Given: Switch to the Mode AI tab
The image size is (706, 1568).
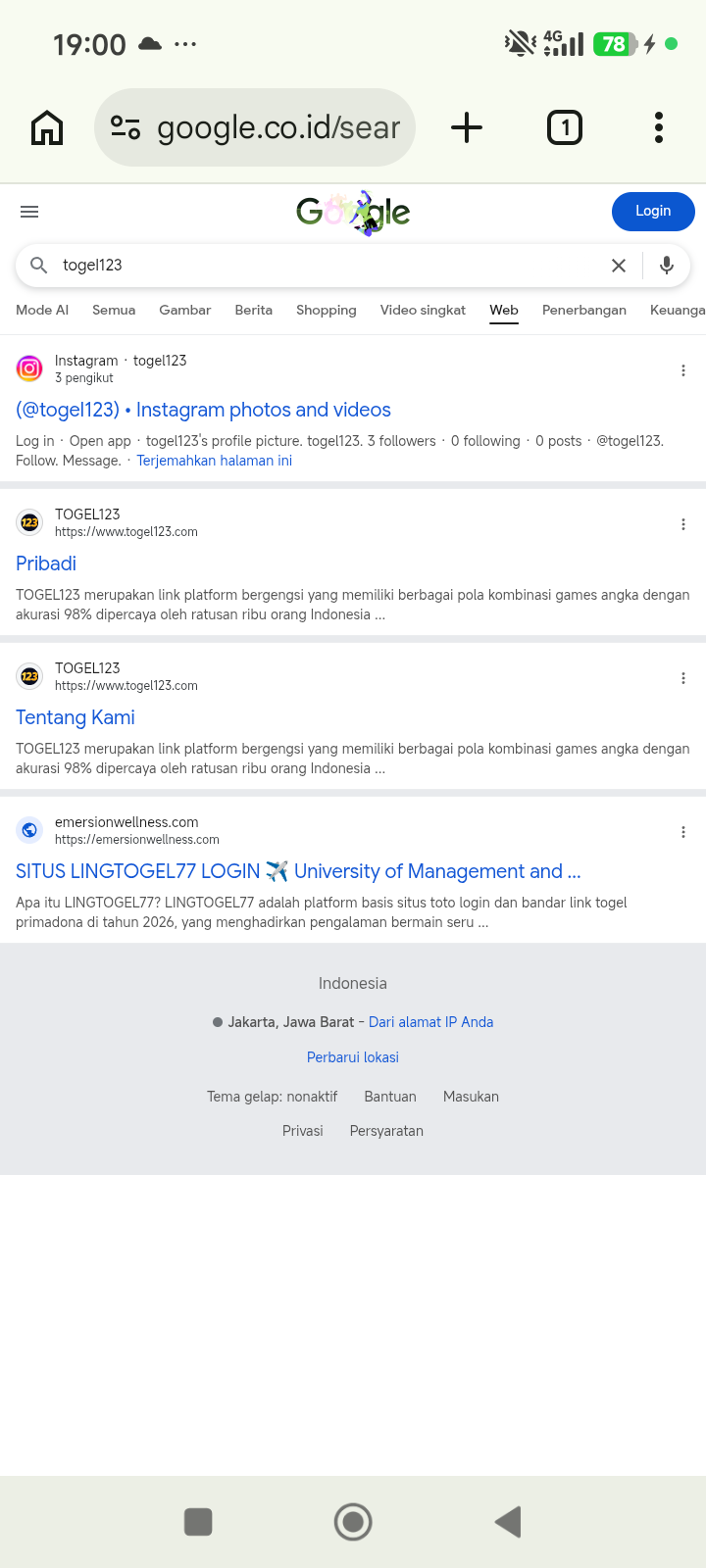Looking at the screenshot, I should click(42, 310).
